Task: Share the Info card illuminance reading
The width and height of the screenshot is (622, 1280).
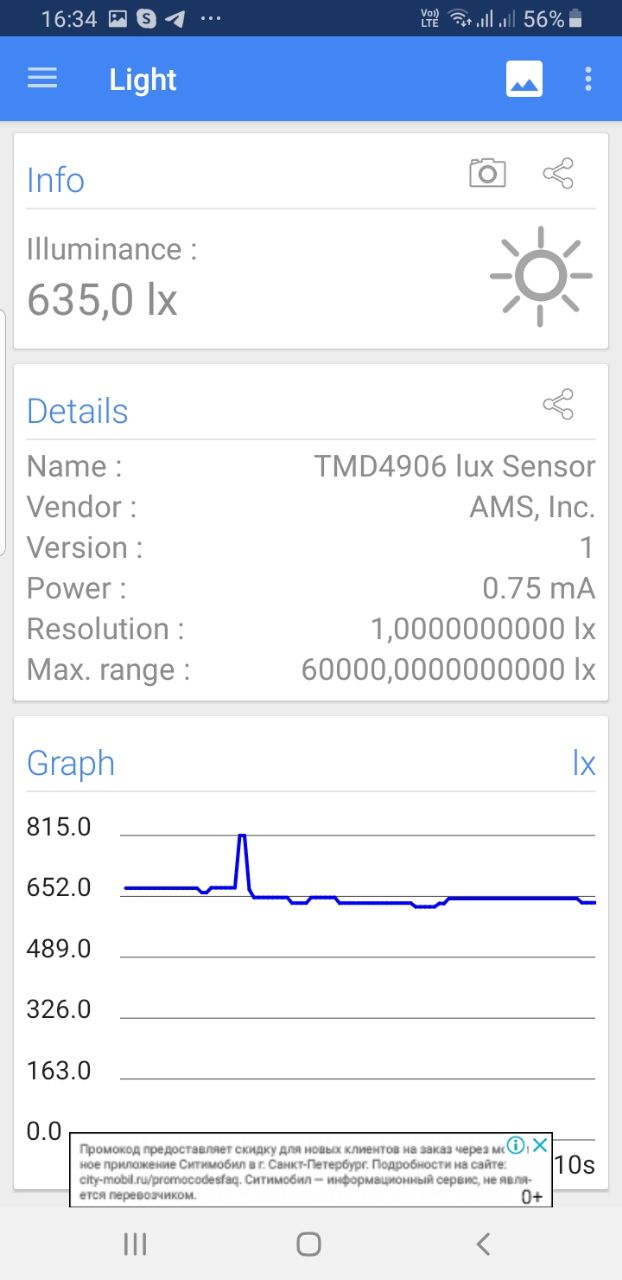Action: [x=558, y=173]
